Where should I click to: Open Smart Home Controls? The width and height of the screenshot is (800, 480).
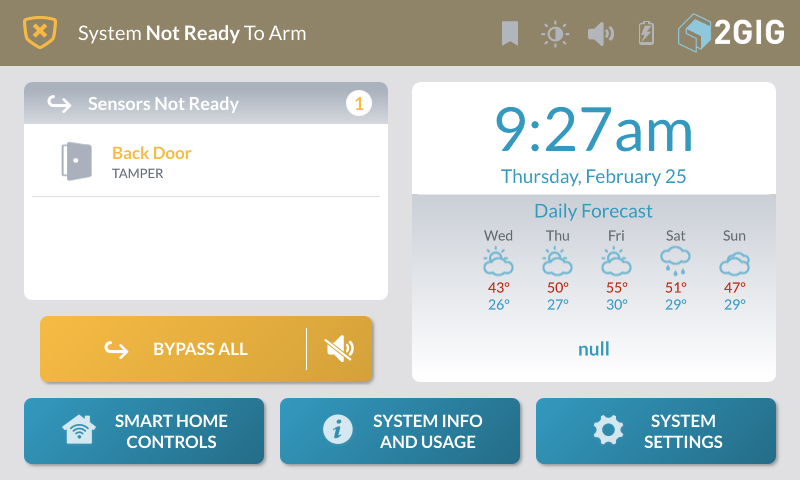click(x=144, y=431)
